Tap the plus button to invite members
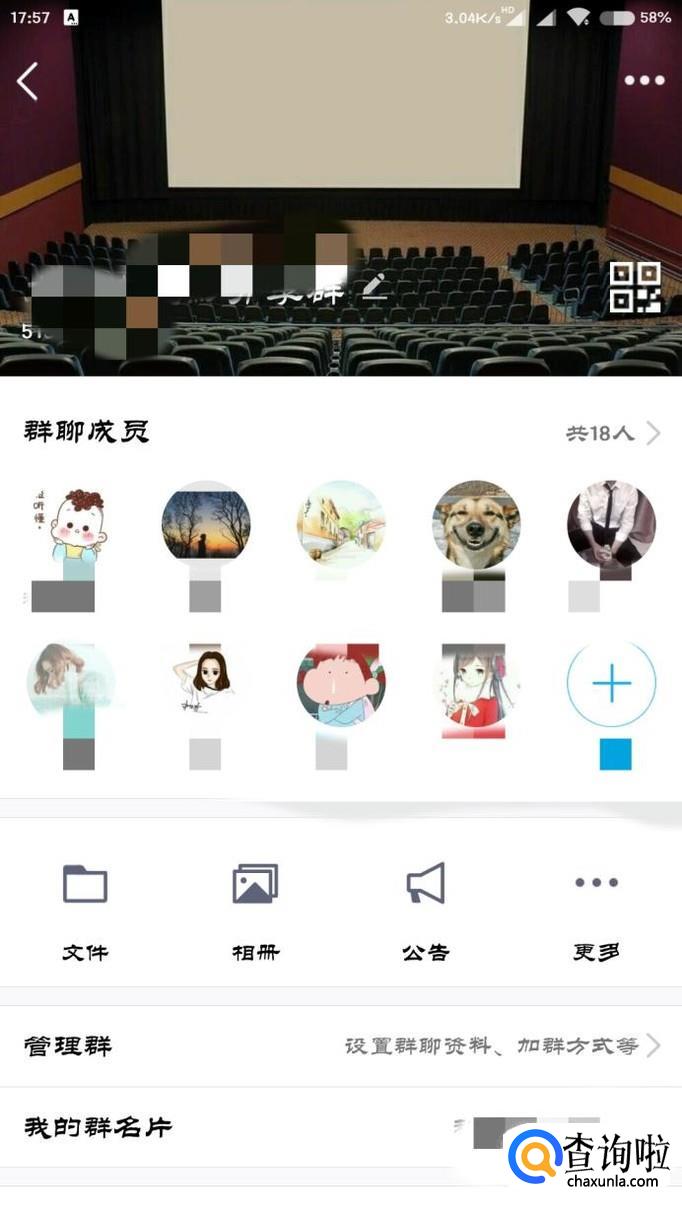 tap(611, 685)
